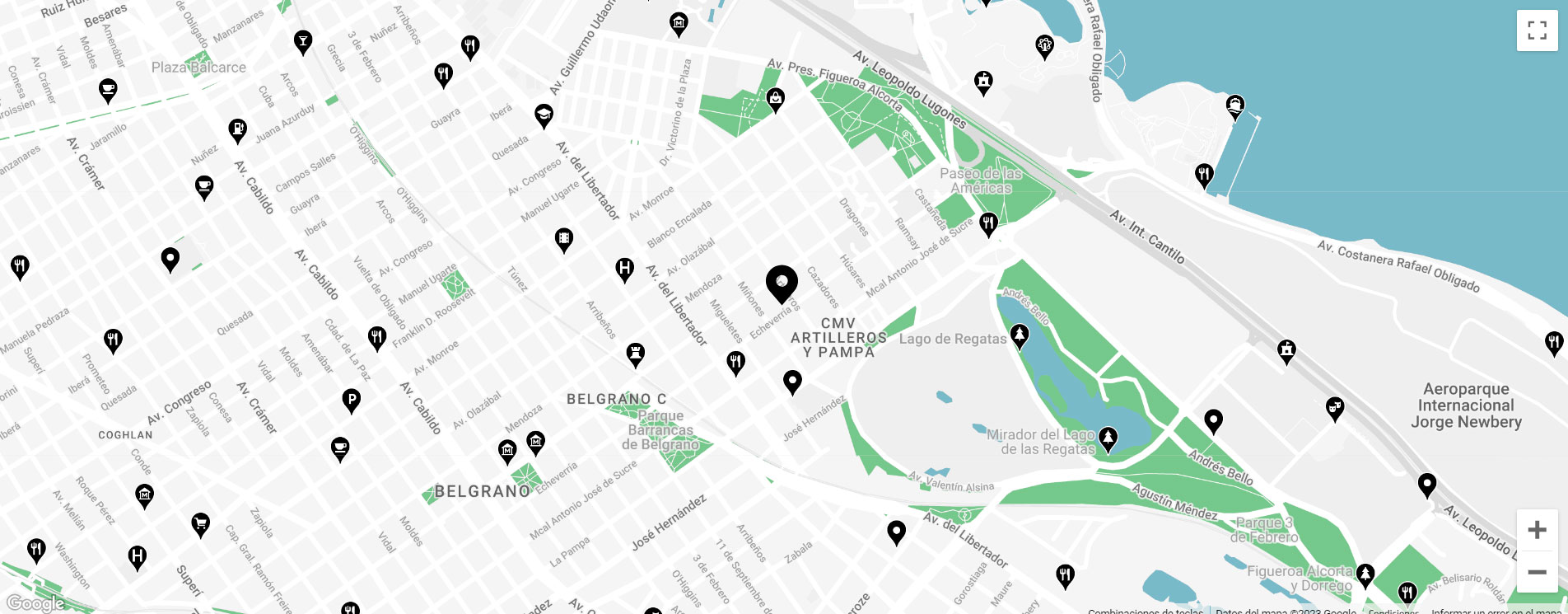1568x614 pixels.
Task: Open the Lago de Regatas park marker
Action: pyautogui.click(x=1020, y=335)
